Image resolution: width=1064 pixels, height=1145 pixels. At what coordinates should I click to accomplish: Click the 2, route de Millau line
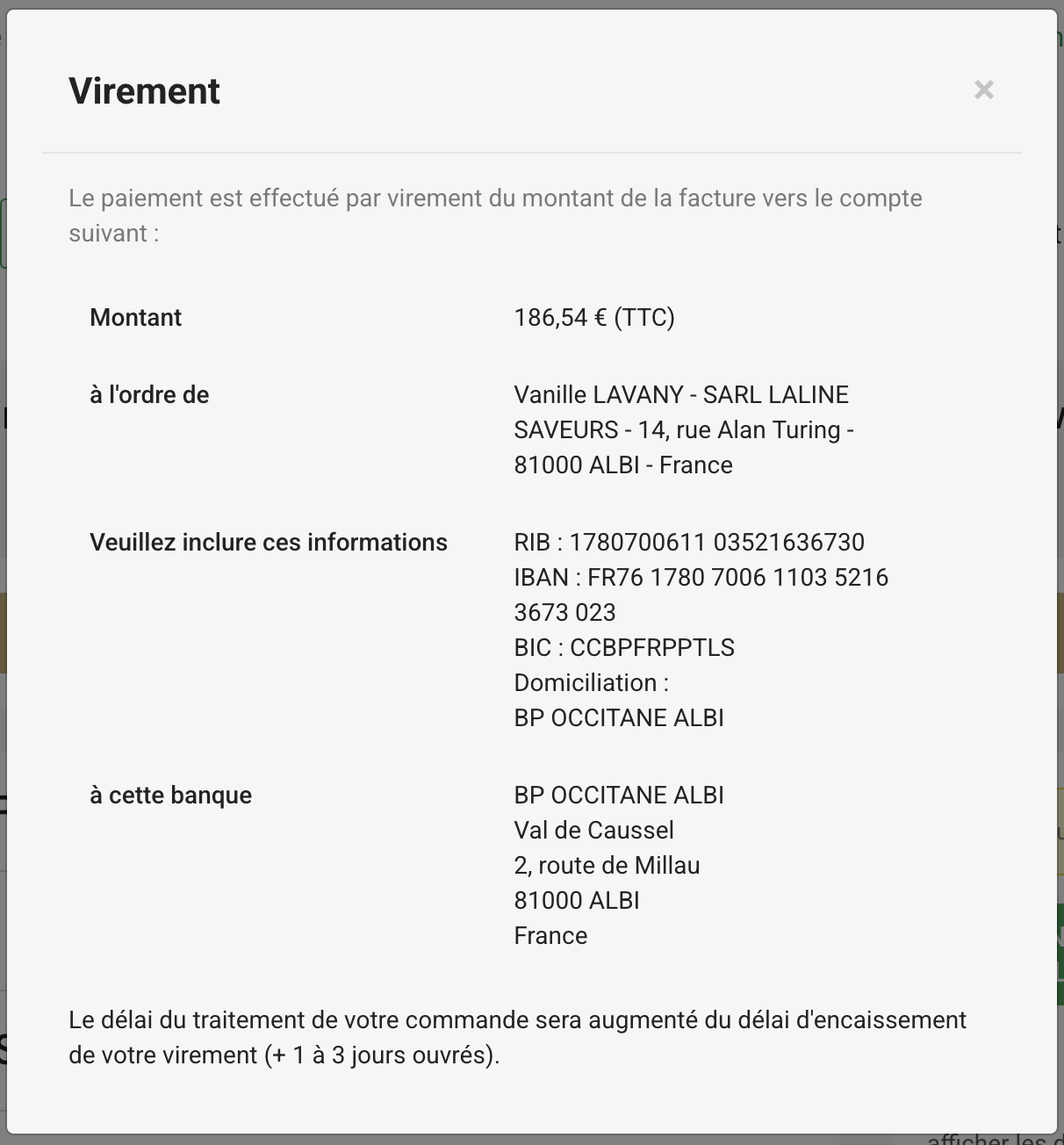(x=607, y=865)
